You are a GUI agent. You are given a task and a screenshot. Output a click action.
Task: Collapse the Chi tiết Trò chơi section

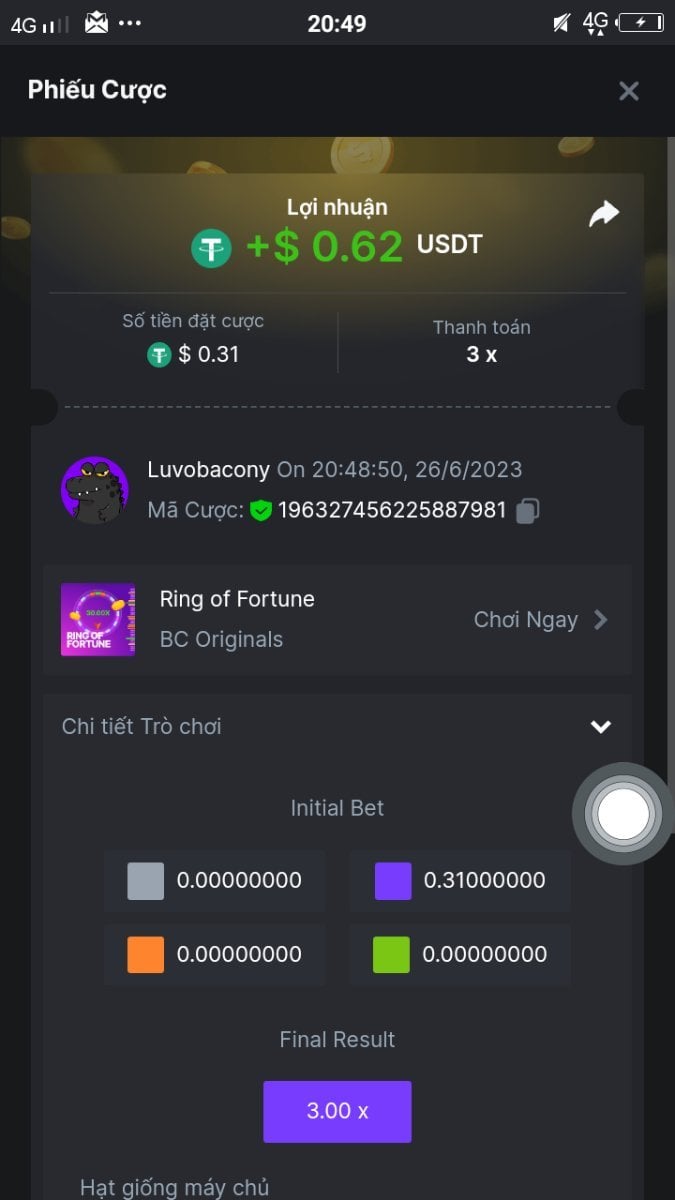pos(600,727)
